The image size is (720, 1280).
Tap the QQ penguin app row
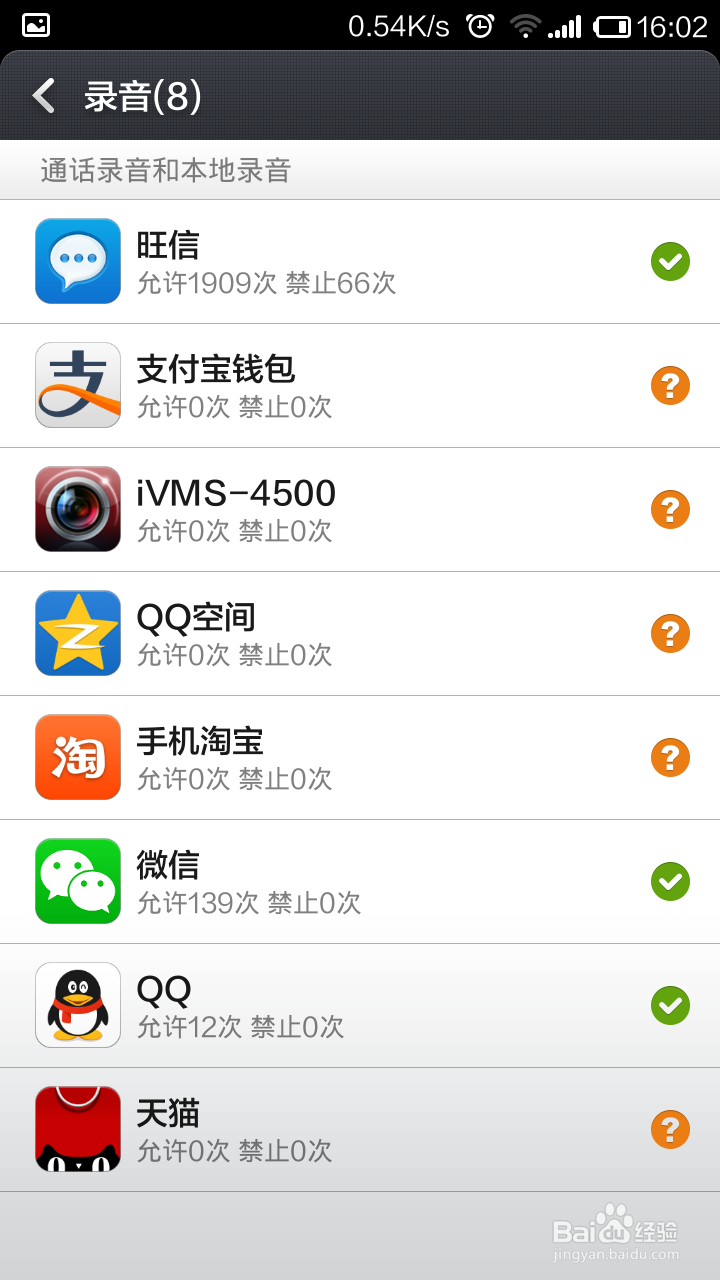(360, 1006)
